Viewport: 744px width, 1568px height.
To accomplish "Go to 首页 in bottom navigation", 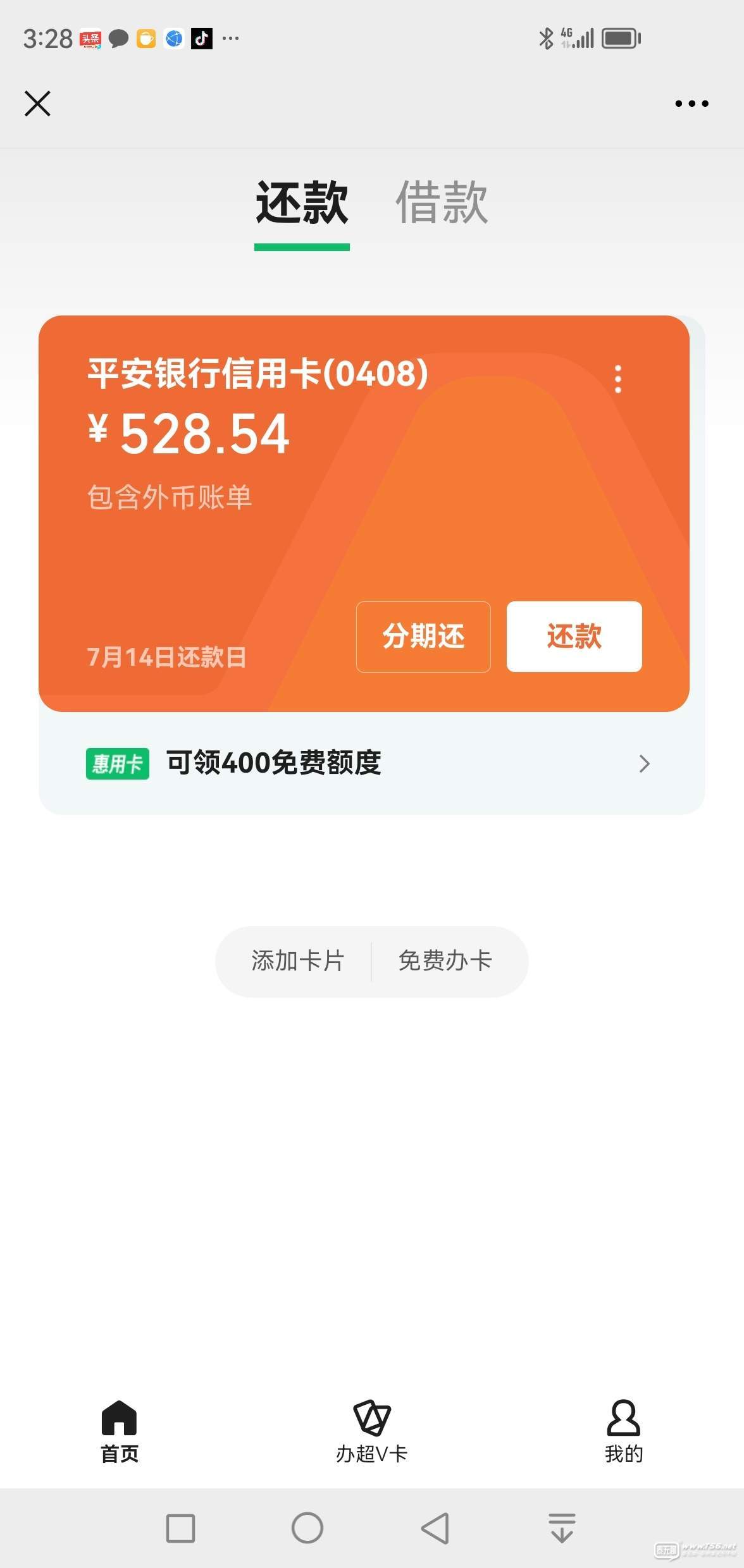I will (x=119, y=1431).
